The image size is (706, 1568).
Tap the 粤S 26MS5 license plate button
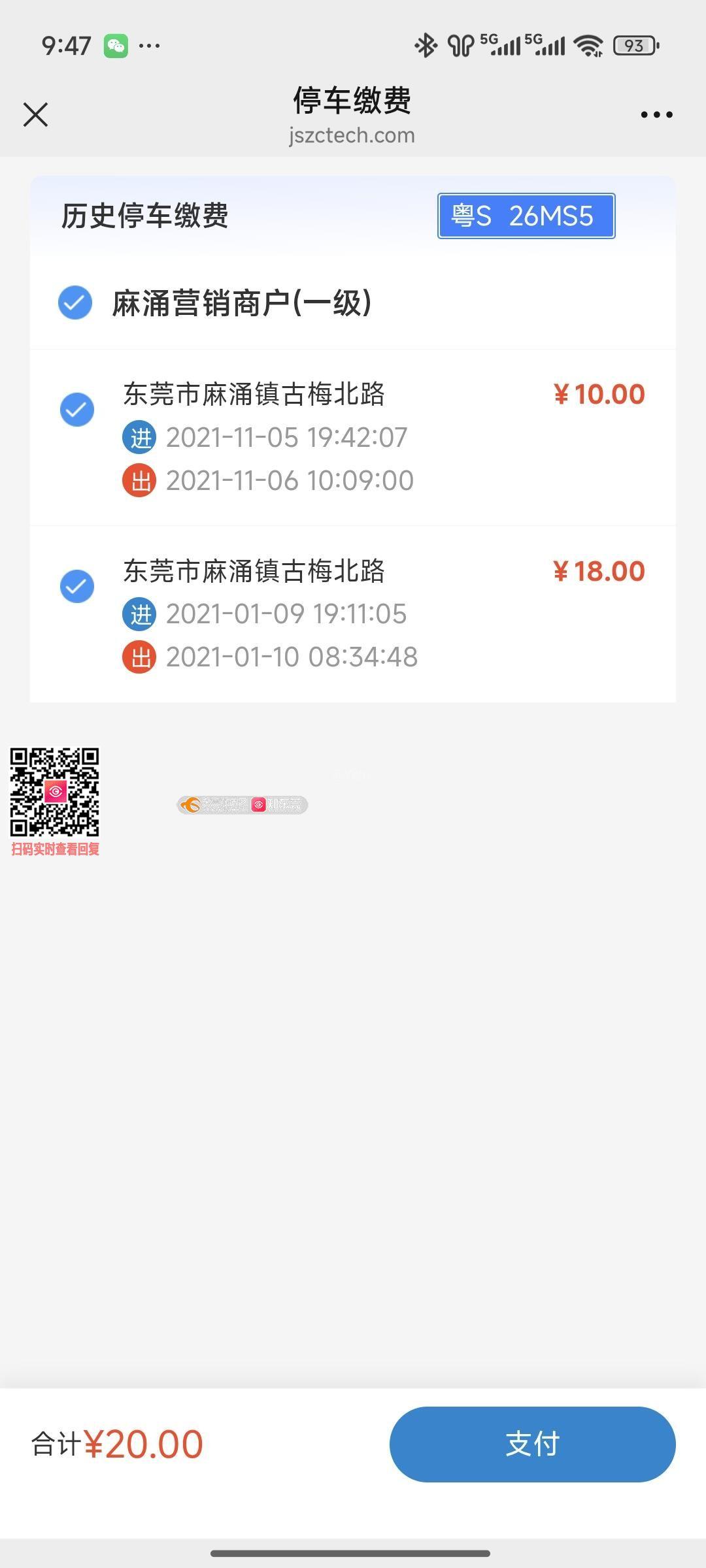click(x=526, y=216)
